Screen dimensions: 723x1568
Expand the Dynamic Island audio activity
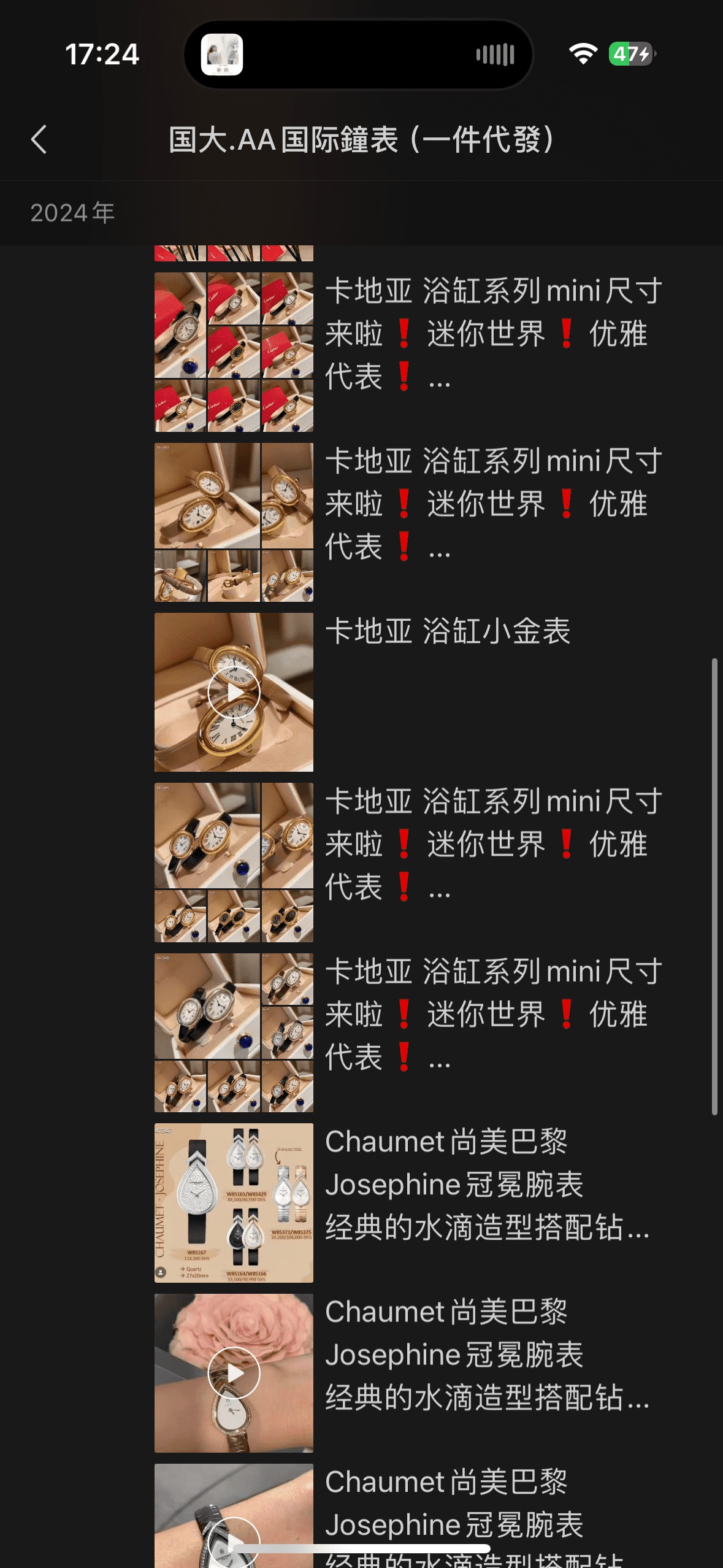(x=358, y=55)
